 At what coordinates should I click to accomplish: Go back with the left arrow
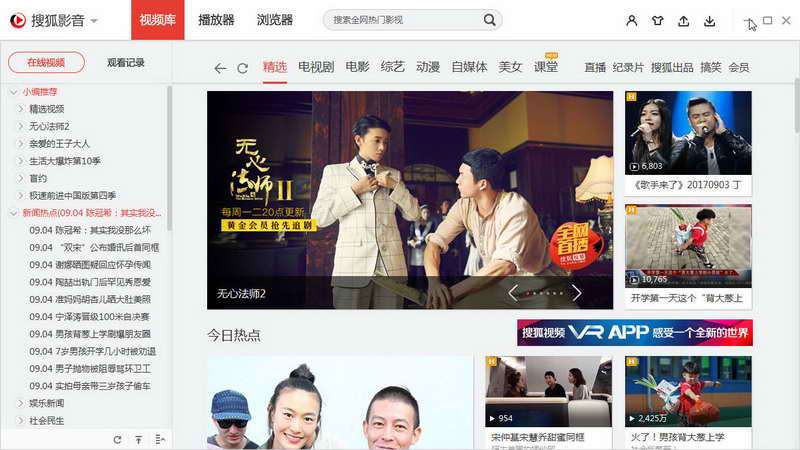click(220, 68)
